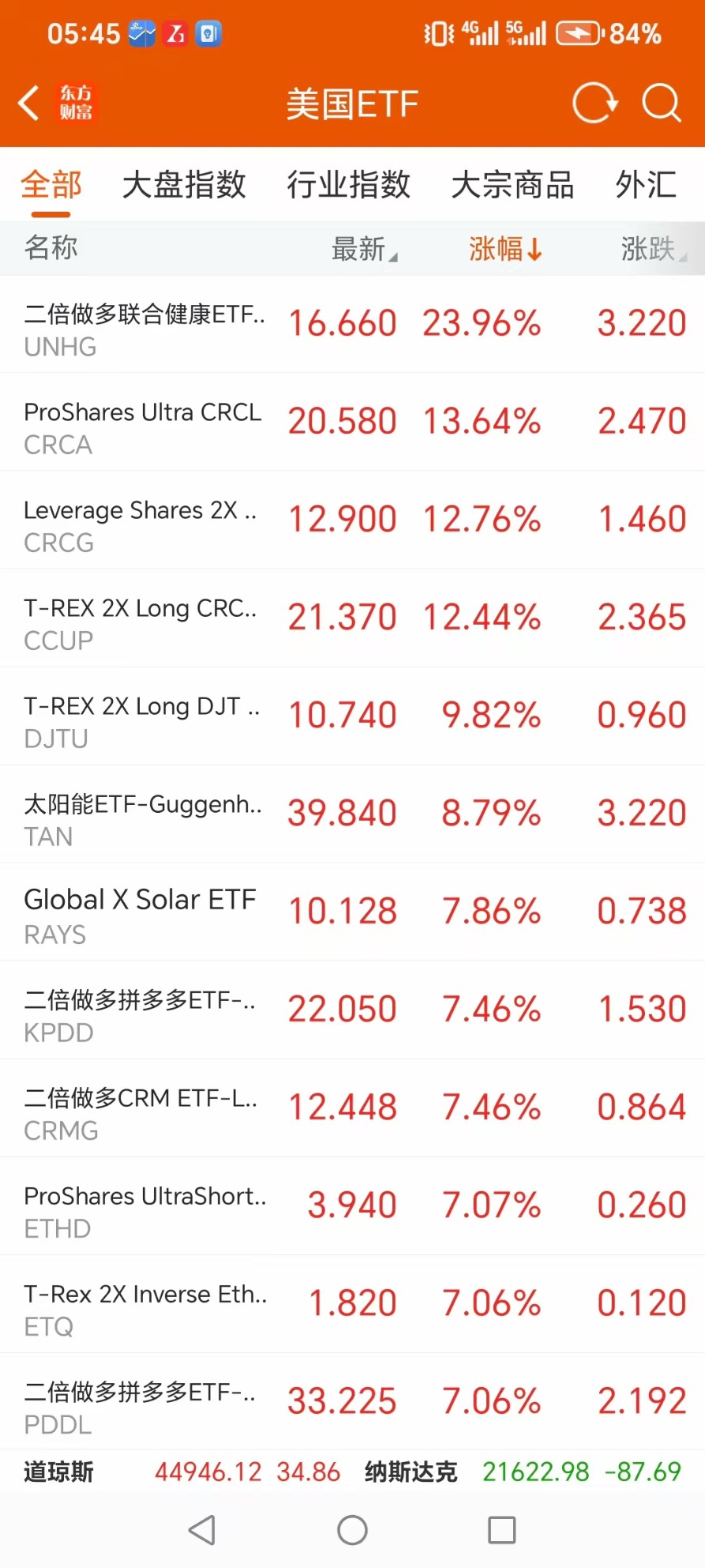This screenshot has width=705, height=1568.
Task: View details for CRCG
Action: pos(352,521)
